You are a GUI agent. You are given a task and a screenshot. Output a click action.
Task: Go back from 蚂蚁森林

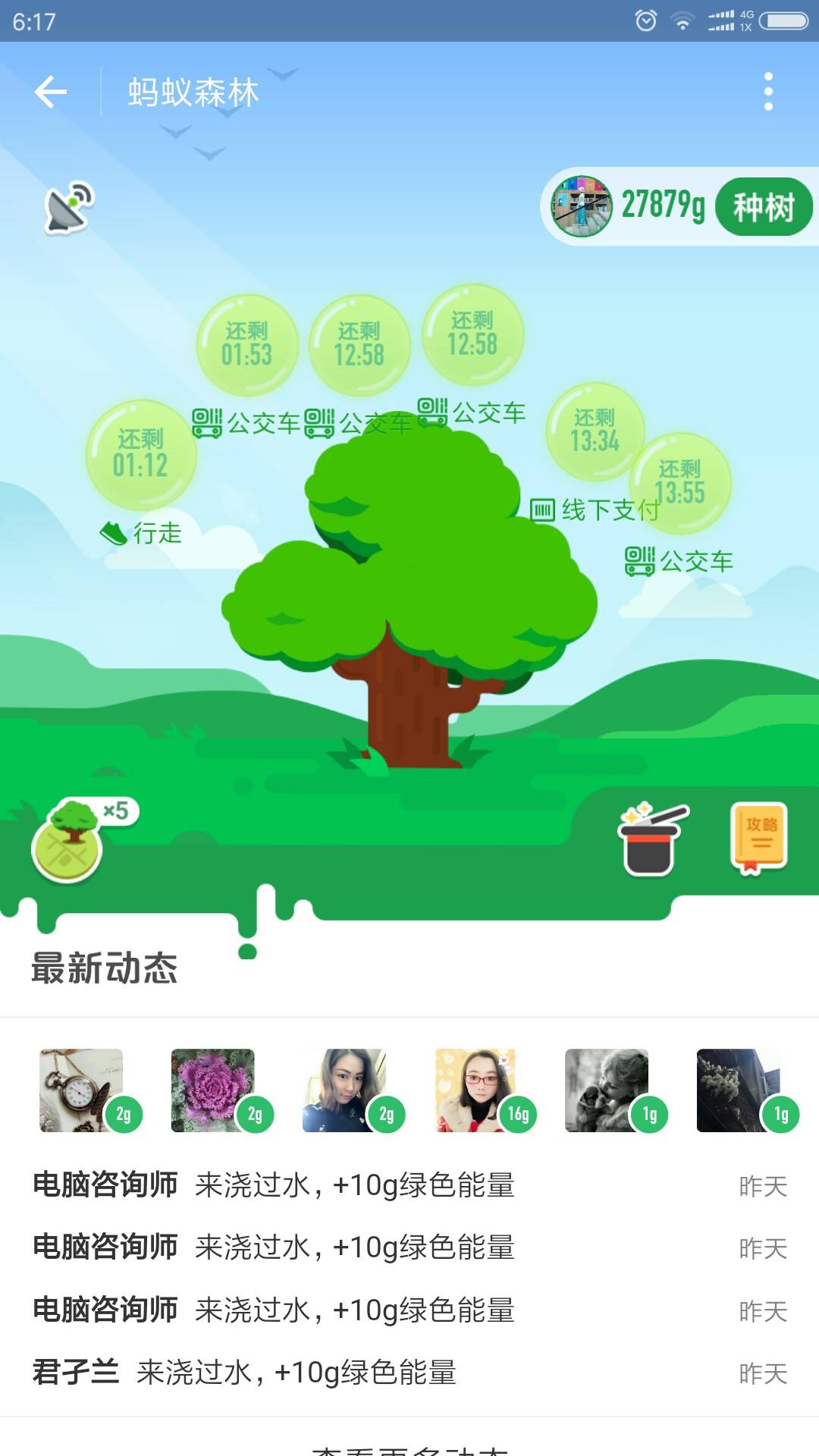[51, 92]
